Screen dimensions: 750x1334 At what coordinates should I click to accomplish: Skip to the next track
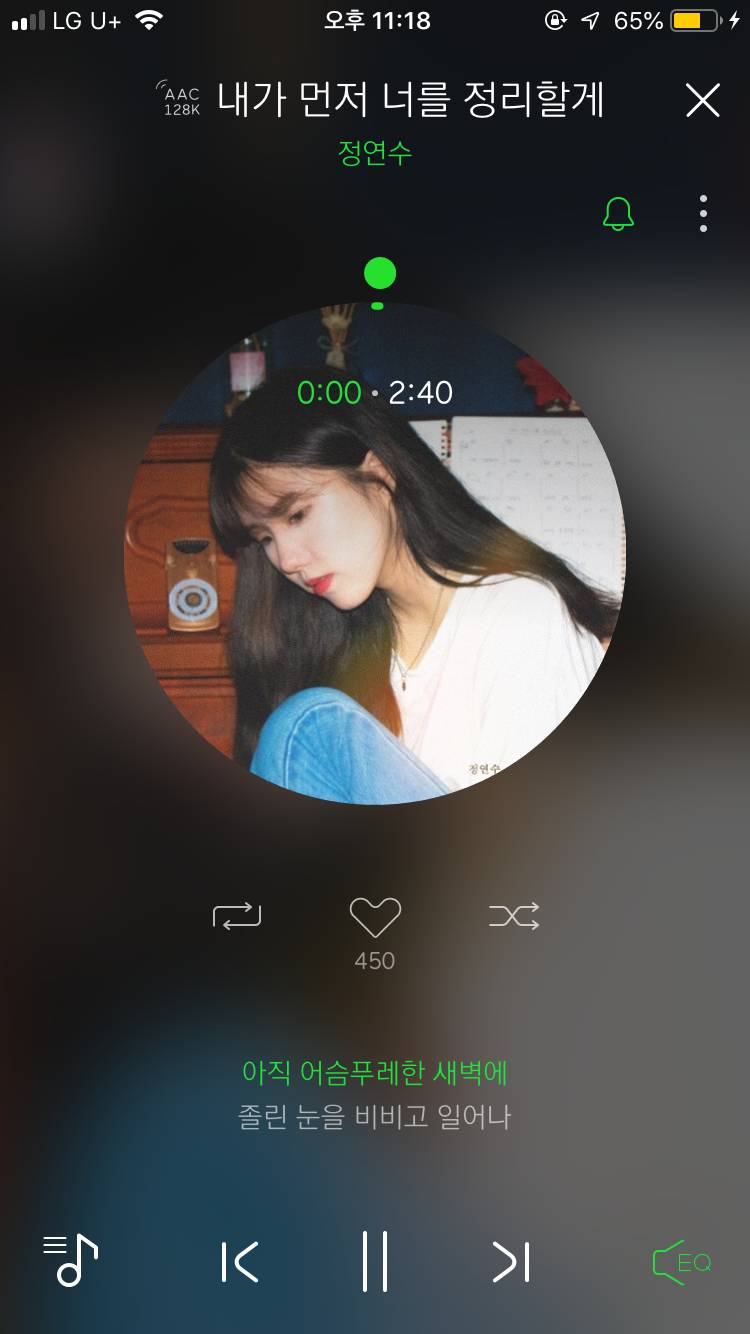tap(510, 1262)
